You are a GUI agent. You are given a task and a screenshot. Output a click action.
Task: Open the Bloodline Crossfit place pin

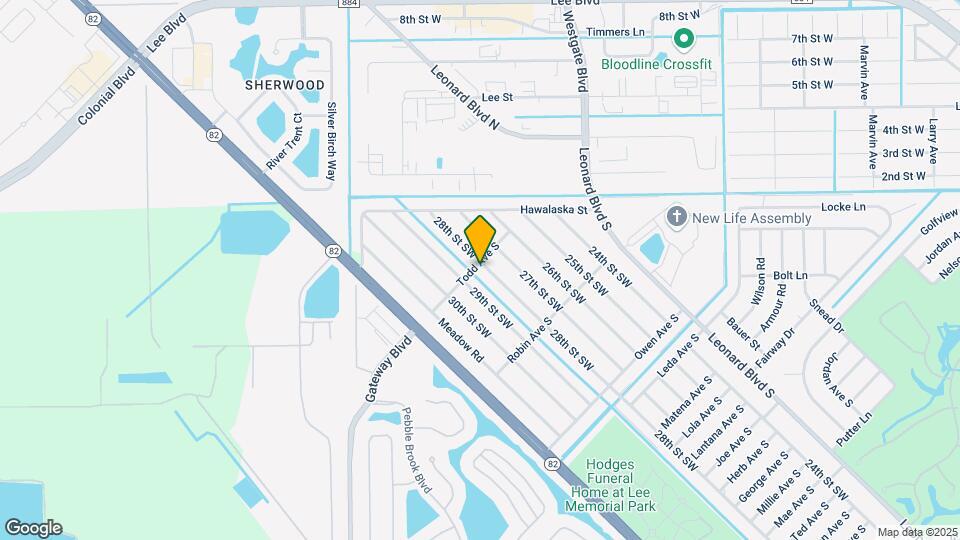click(684, 41)
